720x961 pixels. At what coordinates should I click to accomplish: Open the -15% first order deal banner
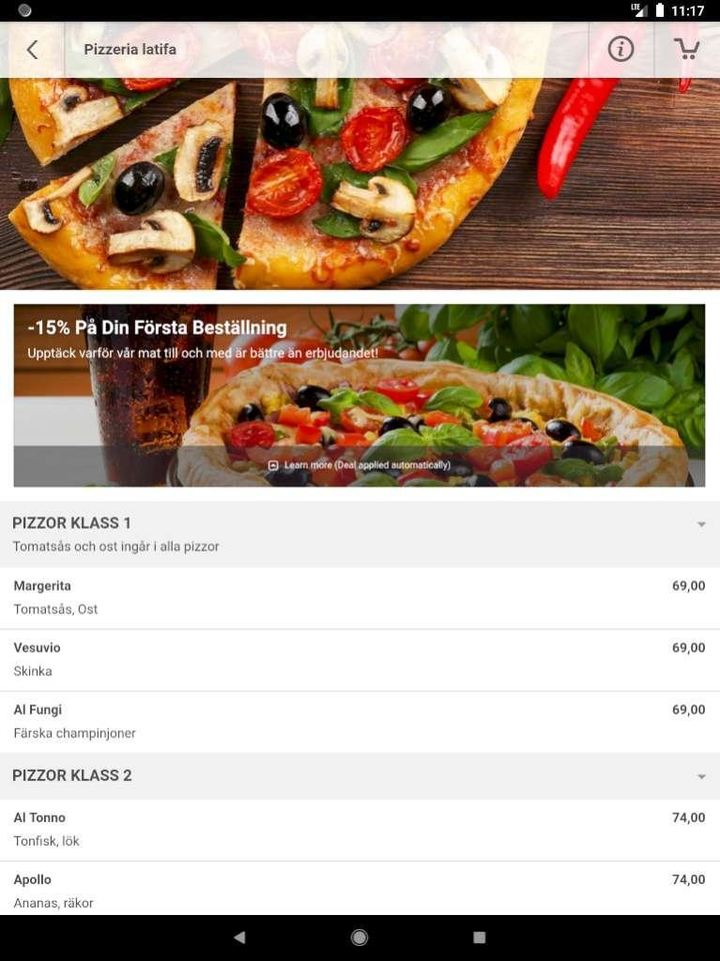[x=359, y=395]
